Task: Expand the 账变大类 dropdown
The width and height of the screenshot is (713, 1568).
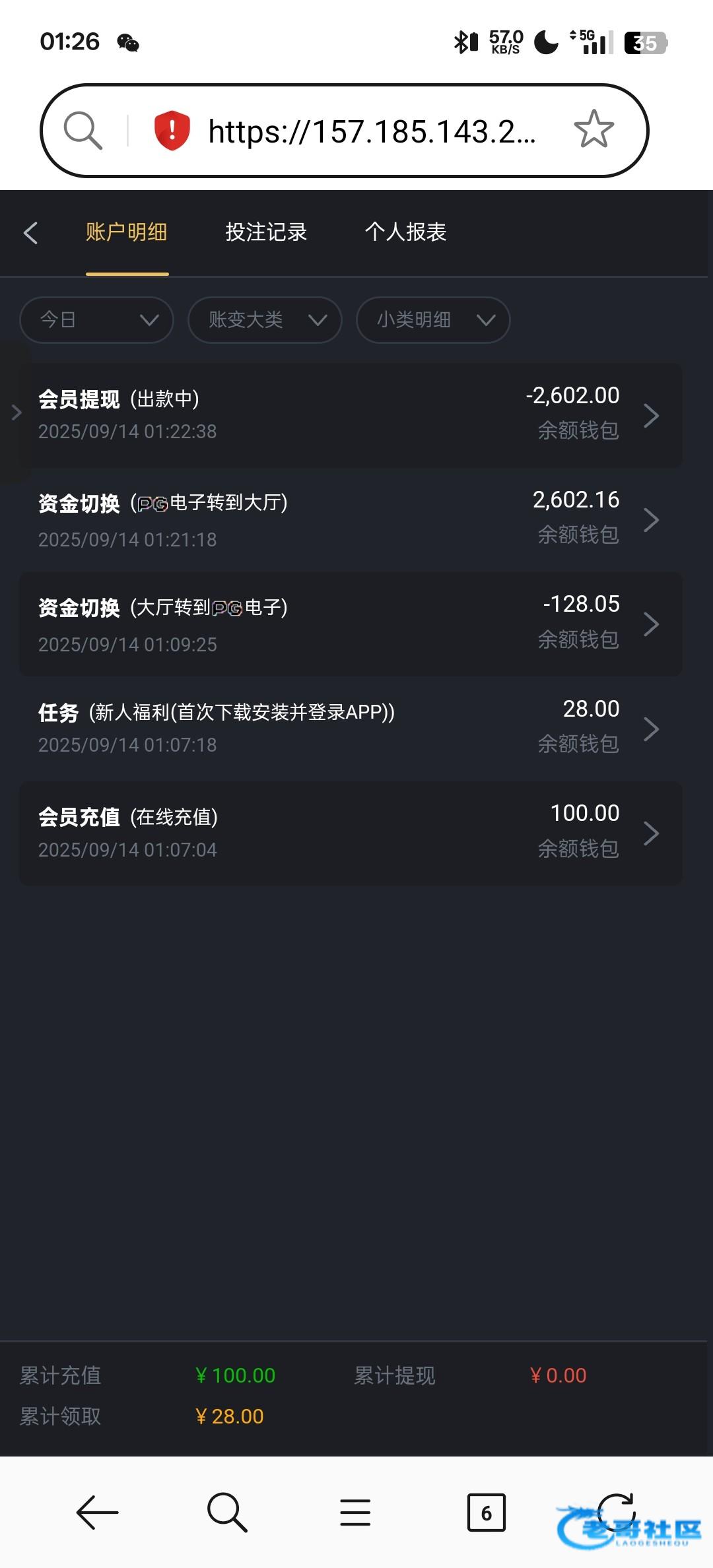Action: [x=265, y=320]
